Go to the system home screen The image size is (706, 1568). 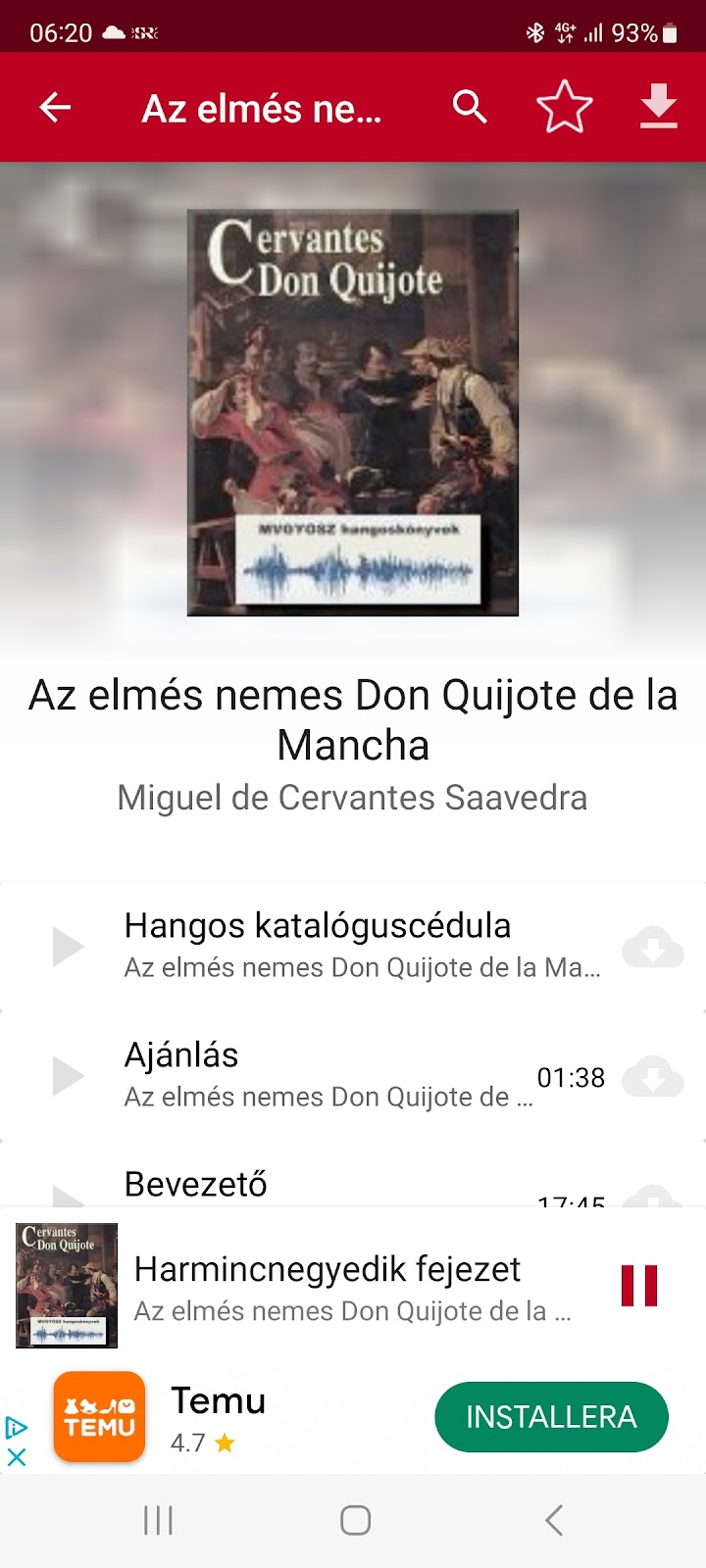(x=355, y=1520)
